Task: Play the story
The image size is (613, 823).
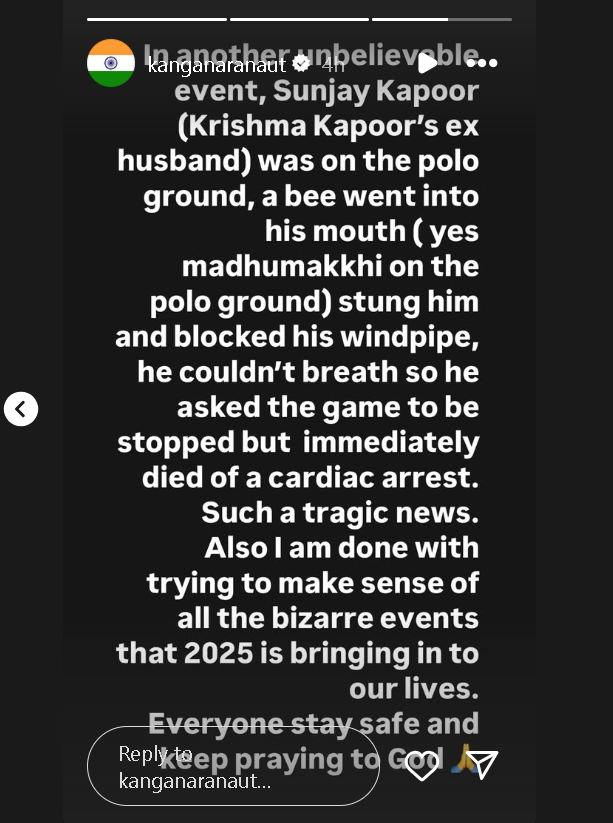Action: pos(427,63)
